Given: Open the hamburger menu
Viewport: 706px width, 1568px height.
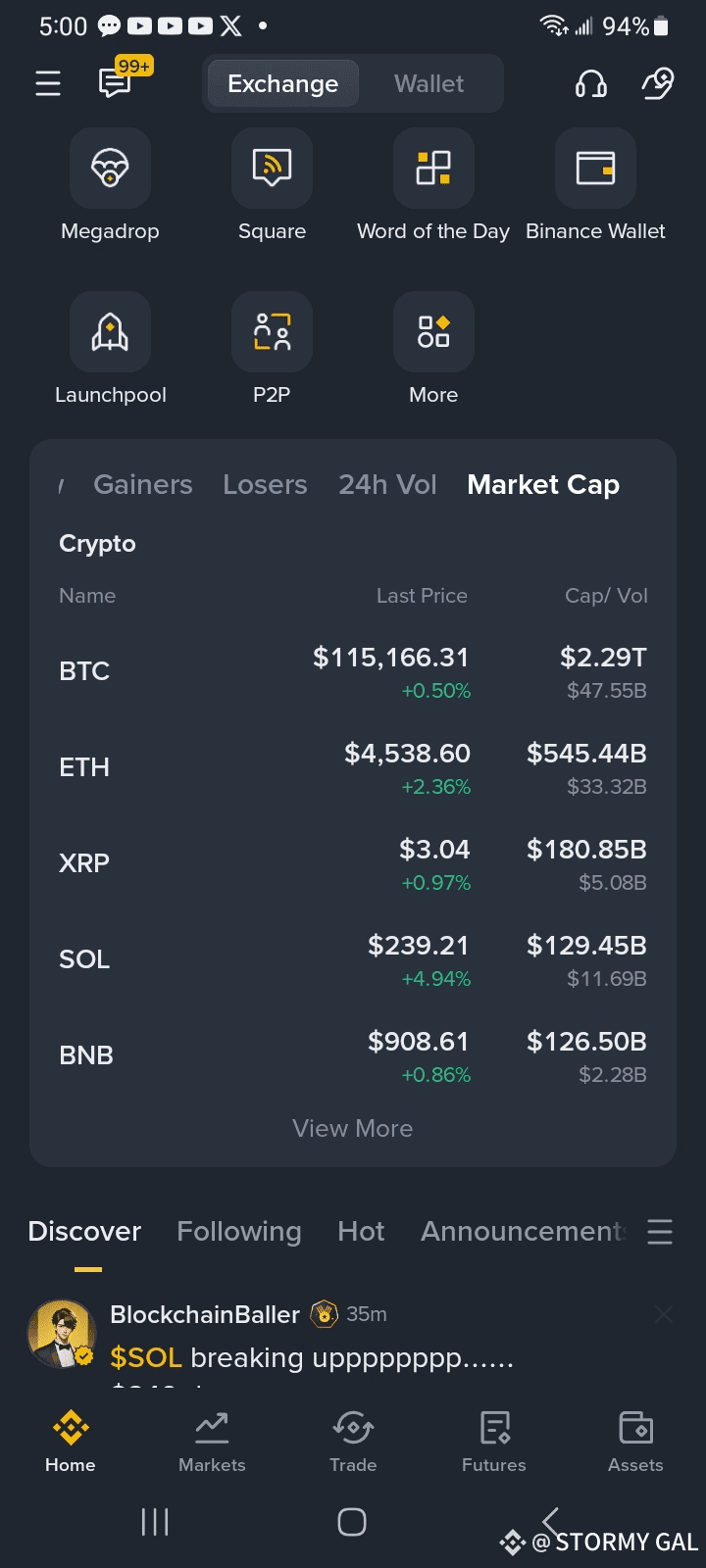Looking at the screenshot, I should click(48, 84).
